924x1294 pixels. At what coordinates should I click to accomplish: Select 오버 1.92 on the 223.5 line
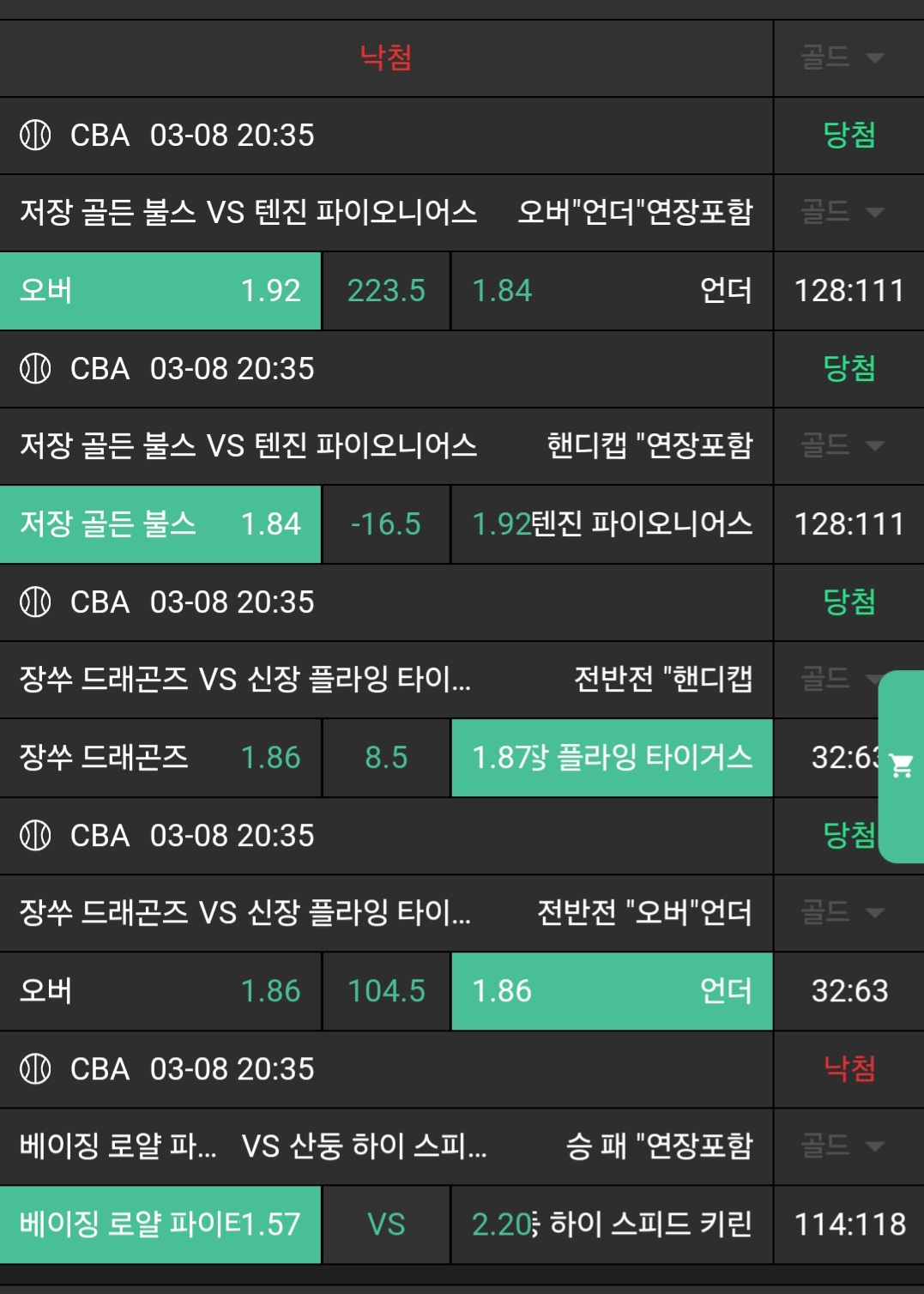point(160,291)
